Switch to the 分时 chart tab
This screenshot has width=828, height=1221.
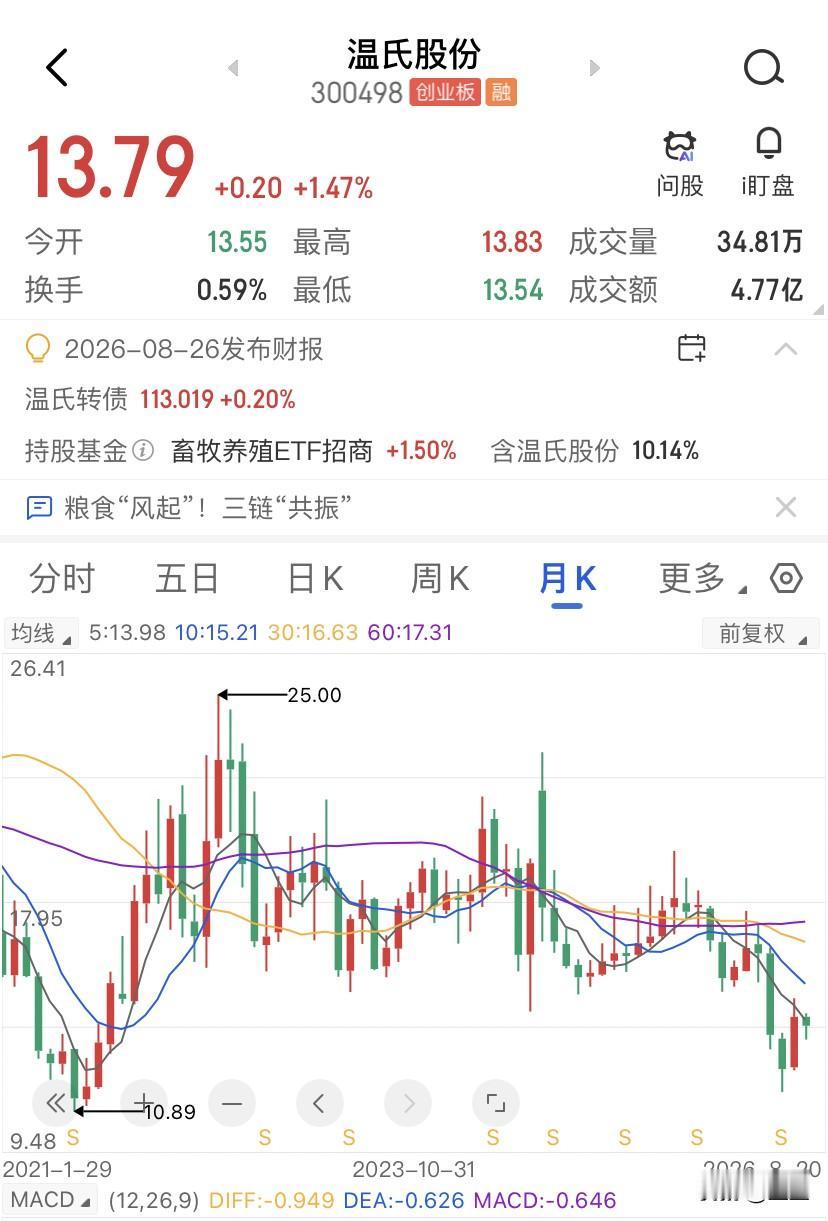point(62,578)
